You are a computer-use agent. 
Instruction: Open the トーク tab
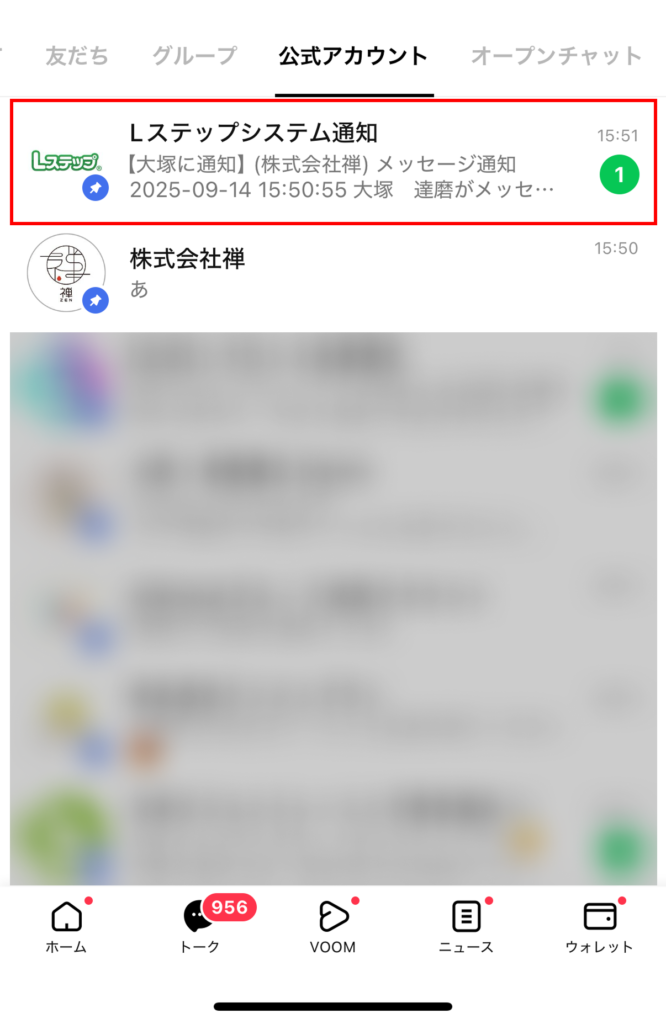199,927
